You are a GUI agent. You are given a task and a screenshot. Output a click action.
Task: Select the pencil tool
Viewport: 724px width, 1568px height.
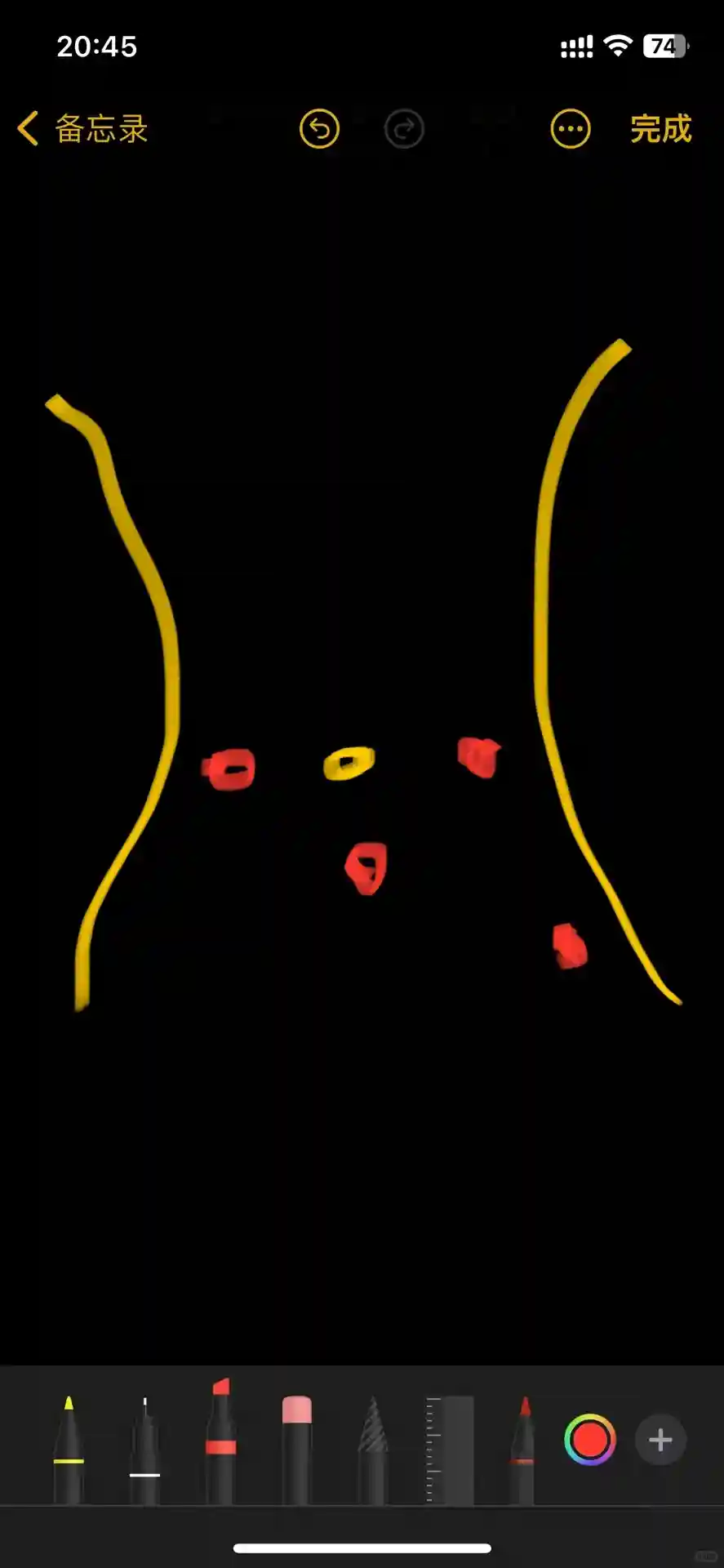point(372,1449)
